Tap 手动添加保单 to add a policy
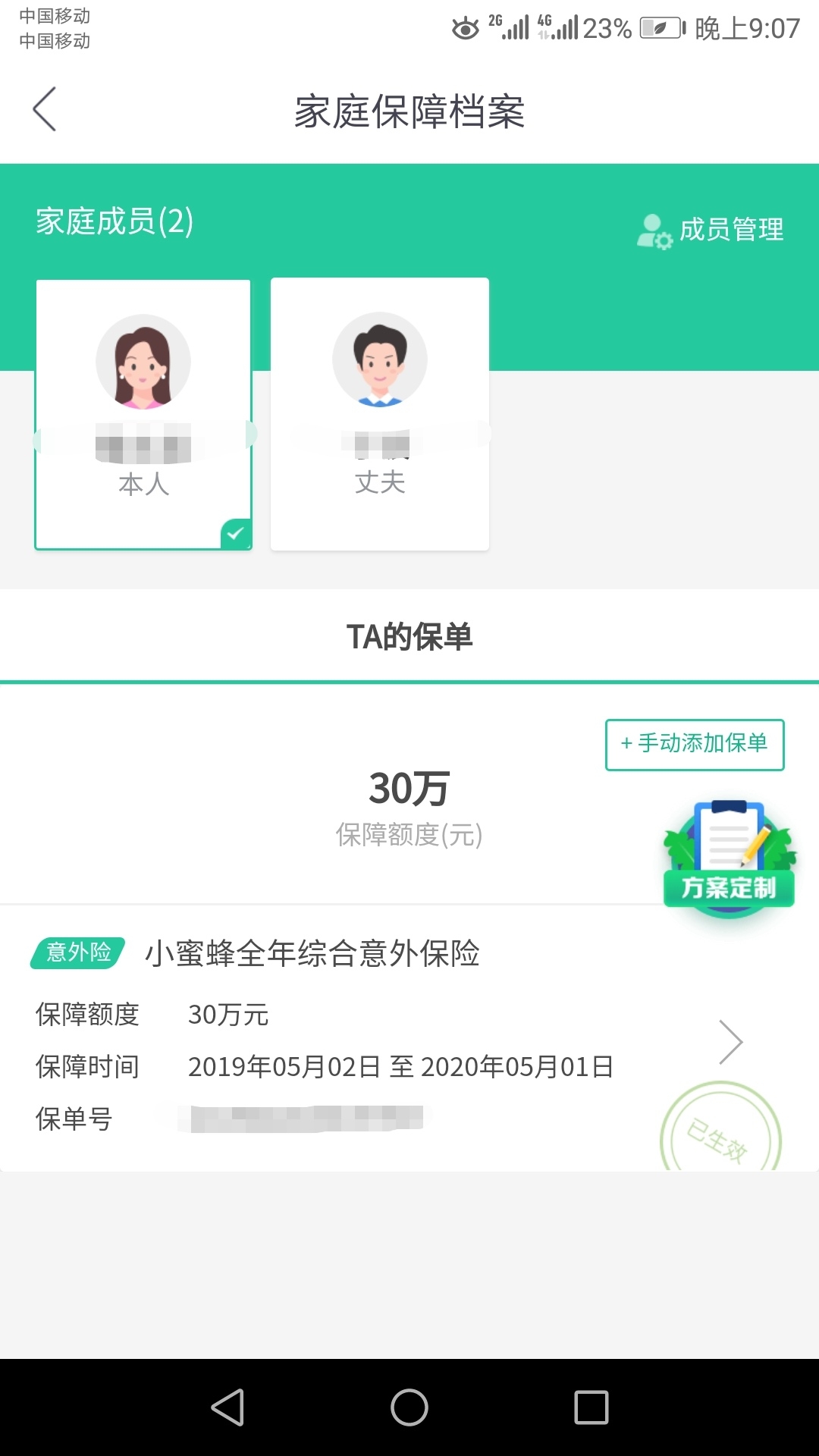Viewport: 819px width, 1456px height. tap(695, 744)
